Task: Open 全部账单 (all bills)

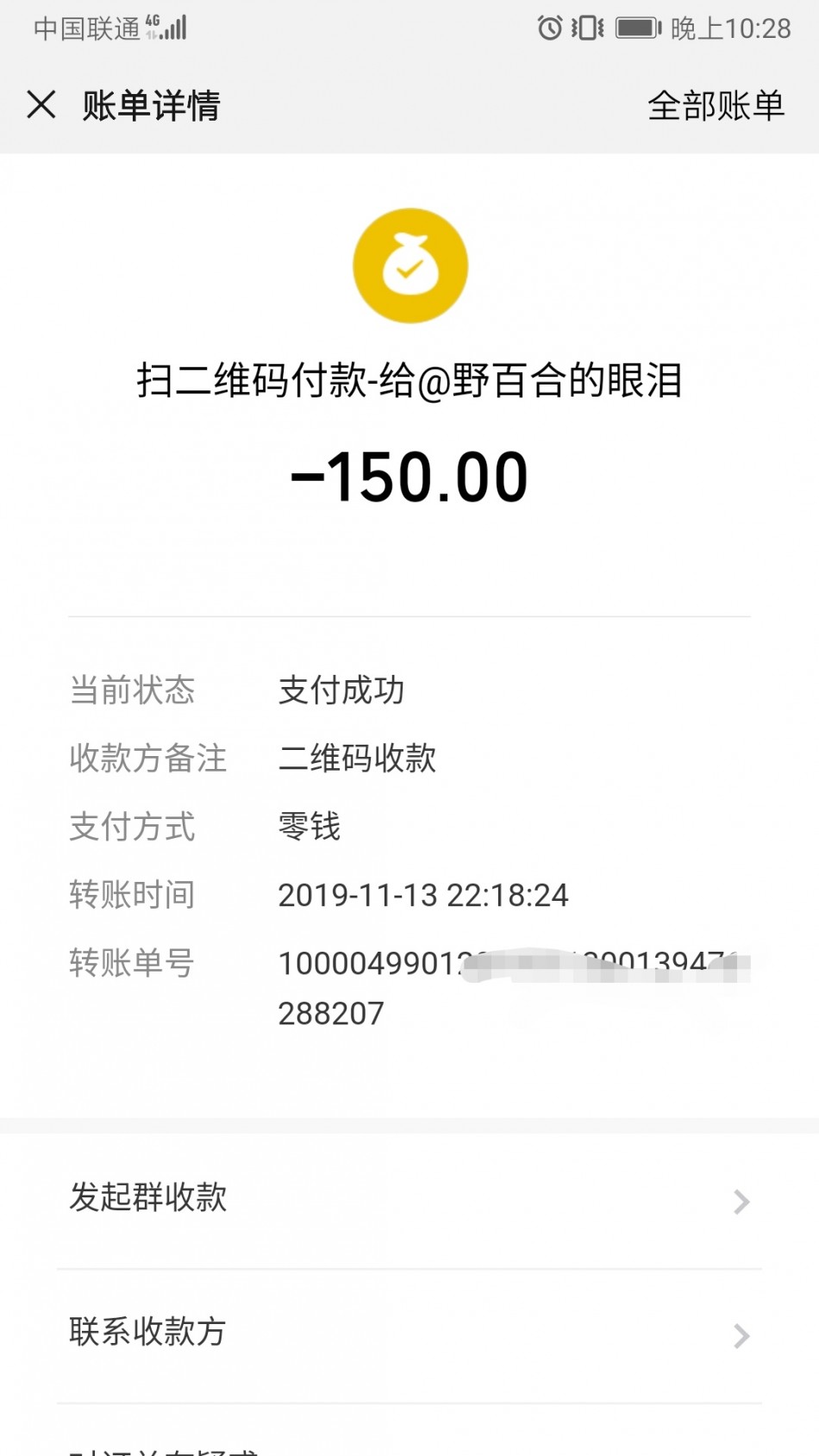Action: (716, 106)
